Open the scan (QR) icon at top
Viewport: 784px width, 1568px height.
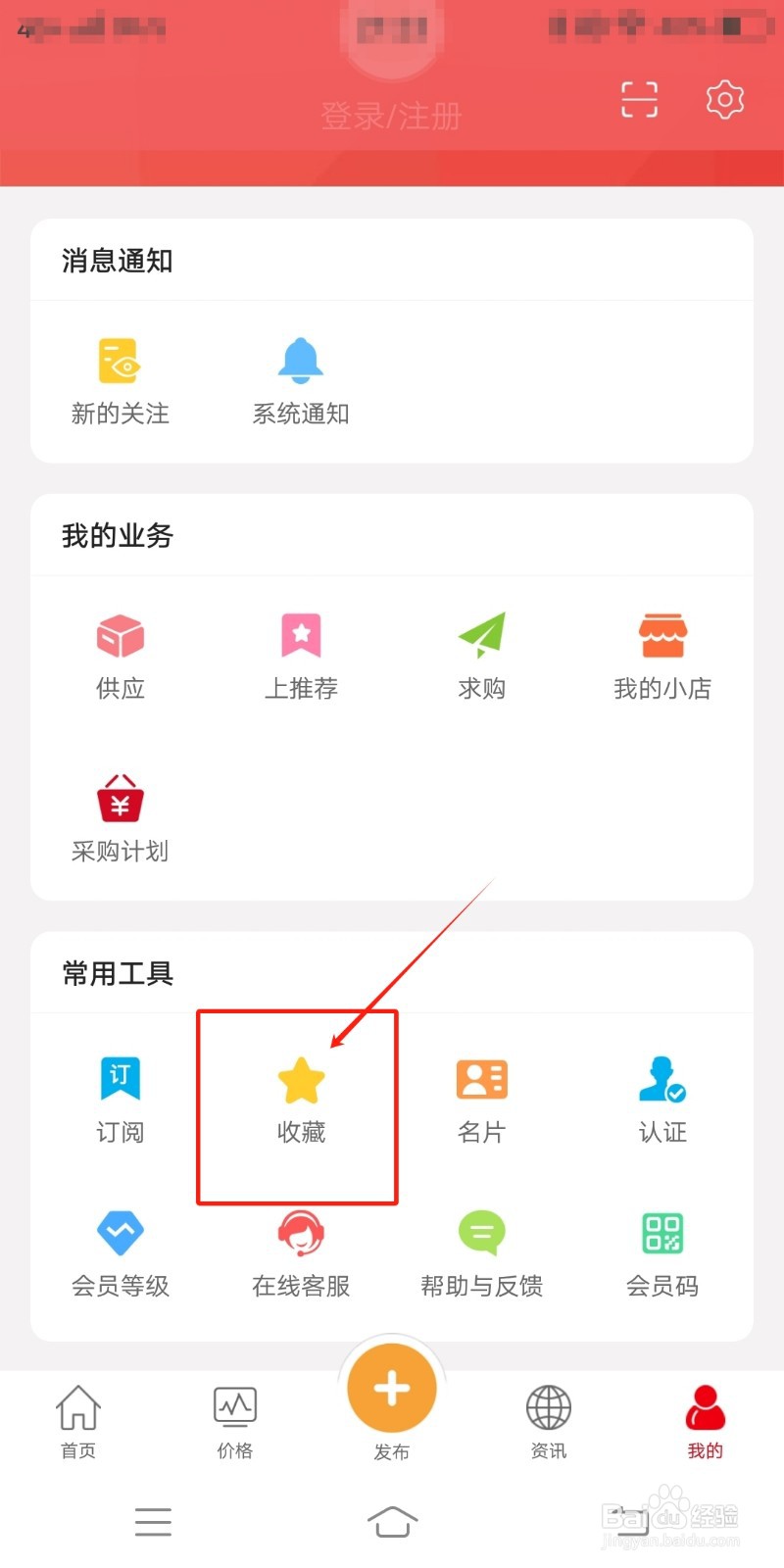click(639, 99)
